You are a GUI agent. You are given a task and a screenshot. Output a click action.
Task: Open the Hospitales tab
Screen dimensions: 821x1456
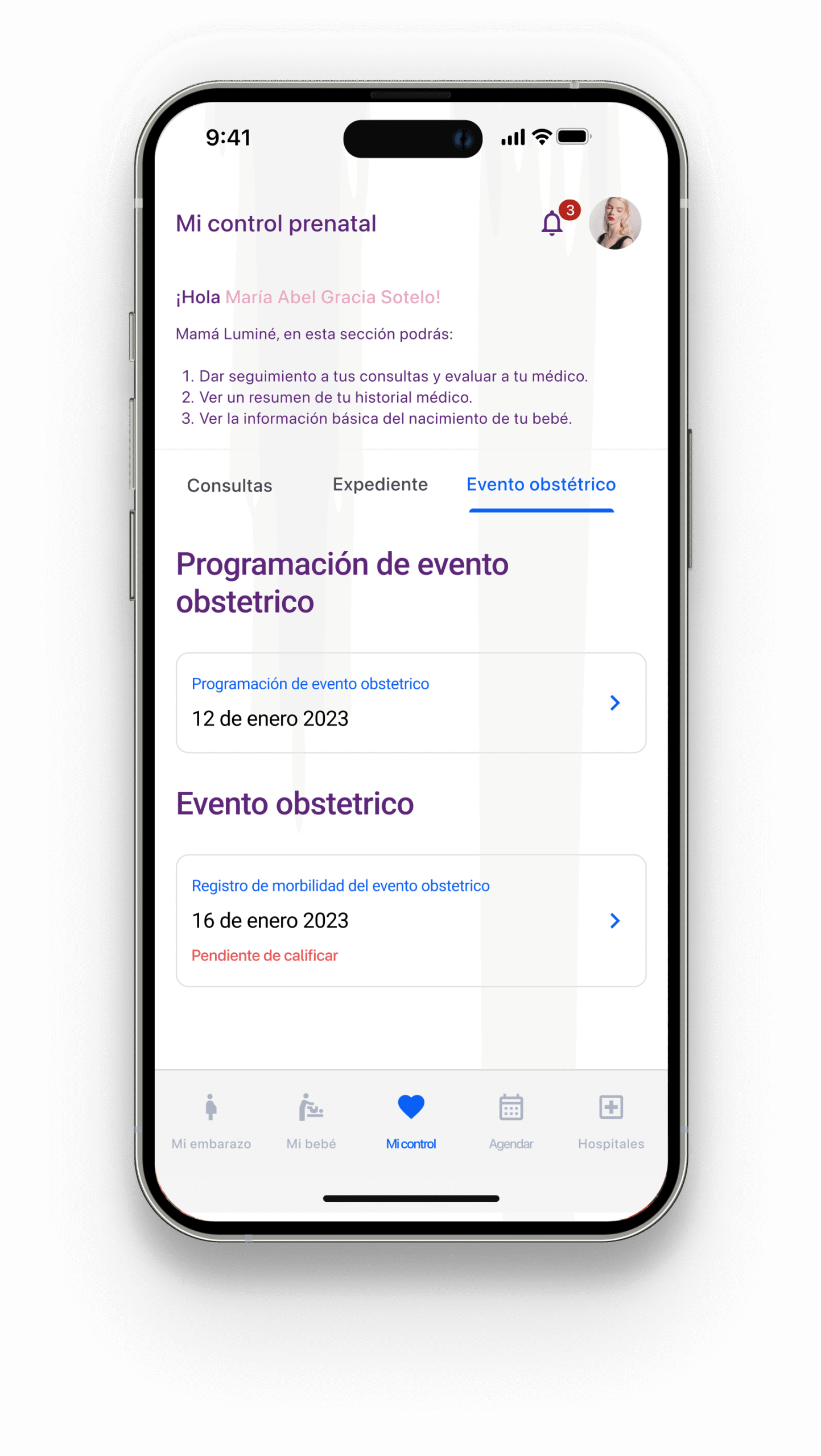click(x=611, y=1120)
